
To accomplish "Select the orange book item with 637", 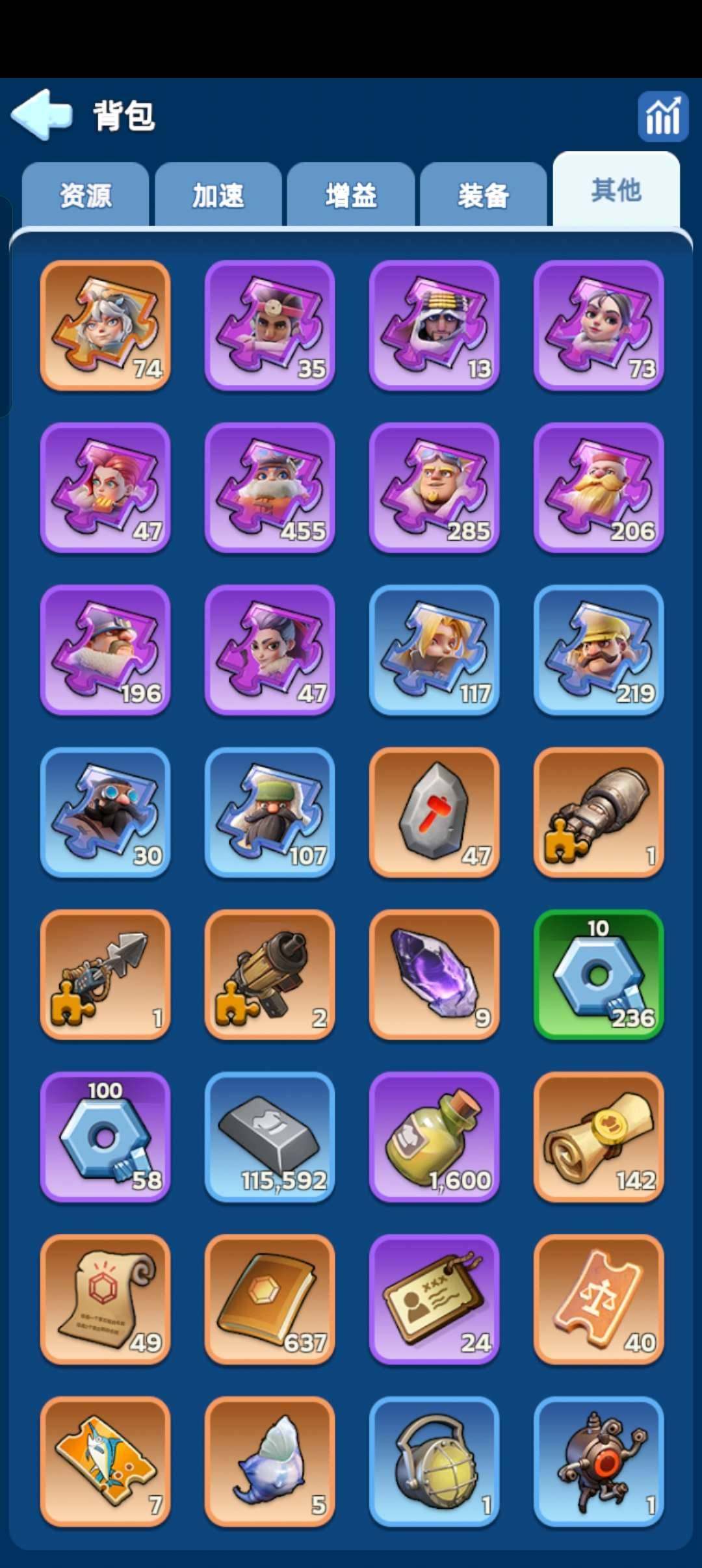I will coord(270,1299).
